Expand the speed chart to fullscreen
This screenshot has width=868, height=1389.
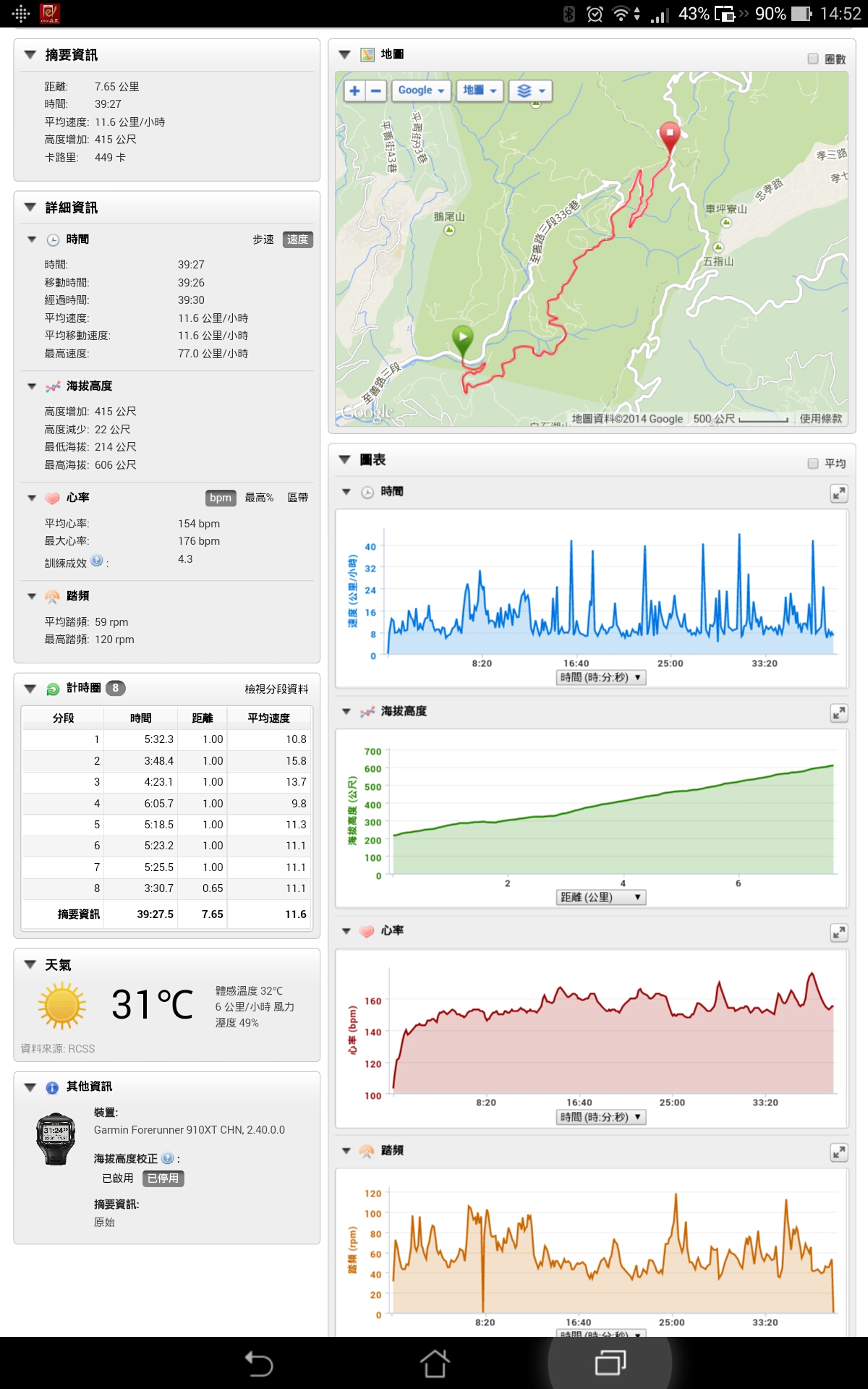[x=838, y=493]
